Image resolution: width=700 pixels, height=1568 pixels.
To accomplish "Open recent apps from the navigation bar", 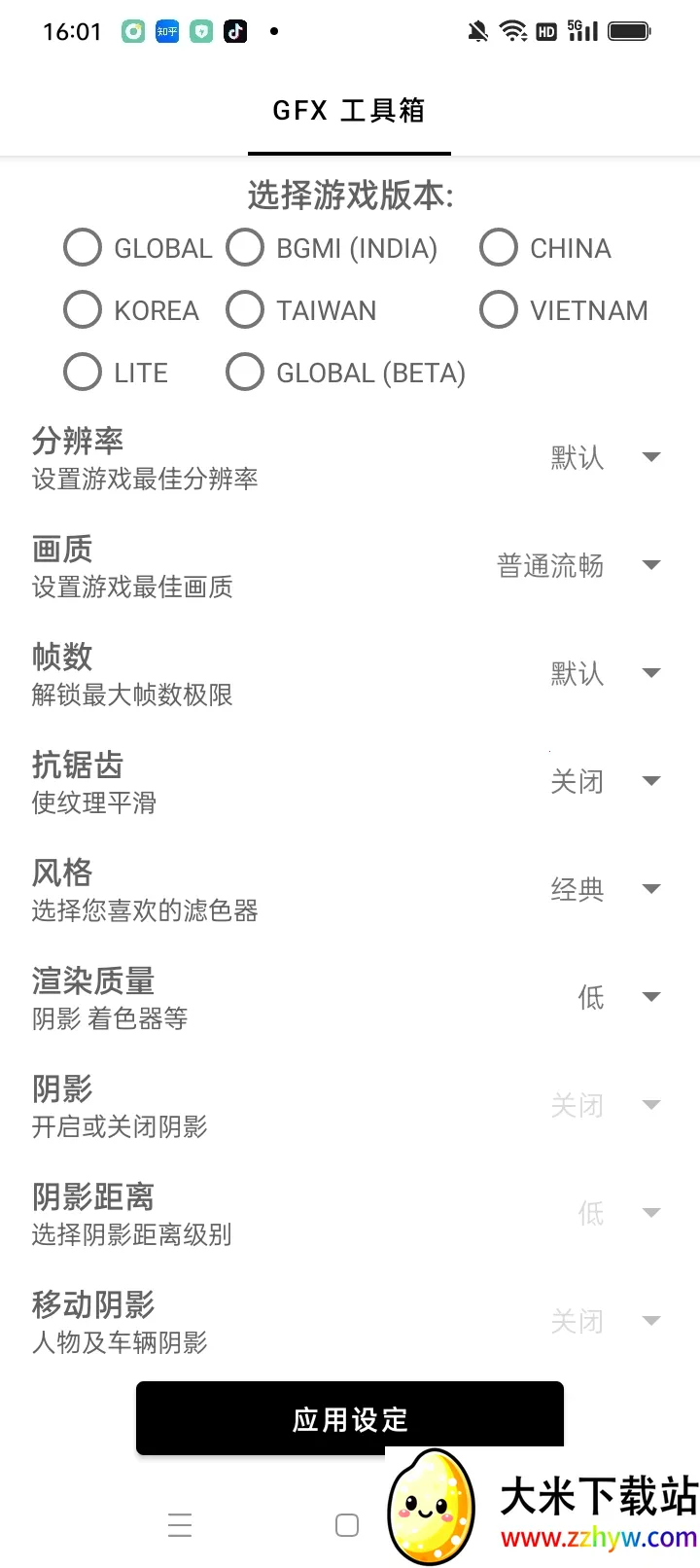I will (x=180, y=1525).
